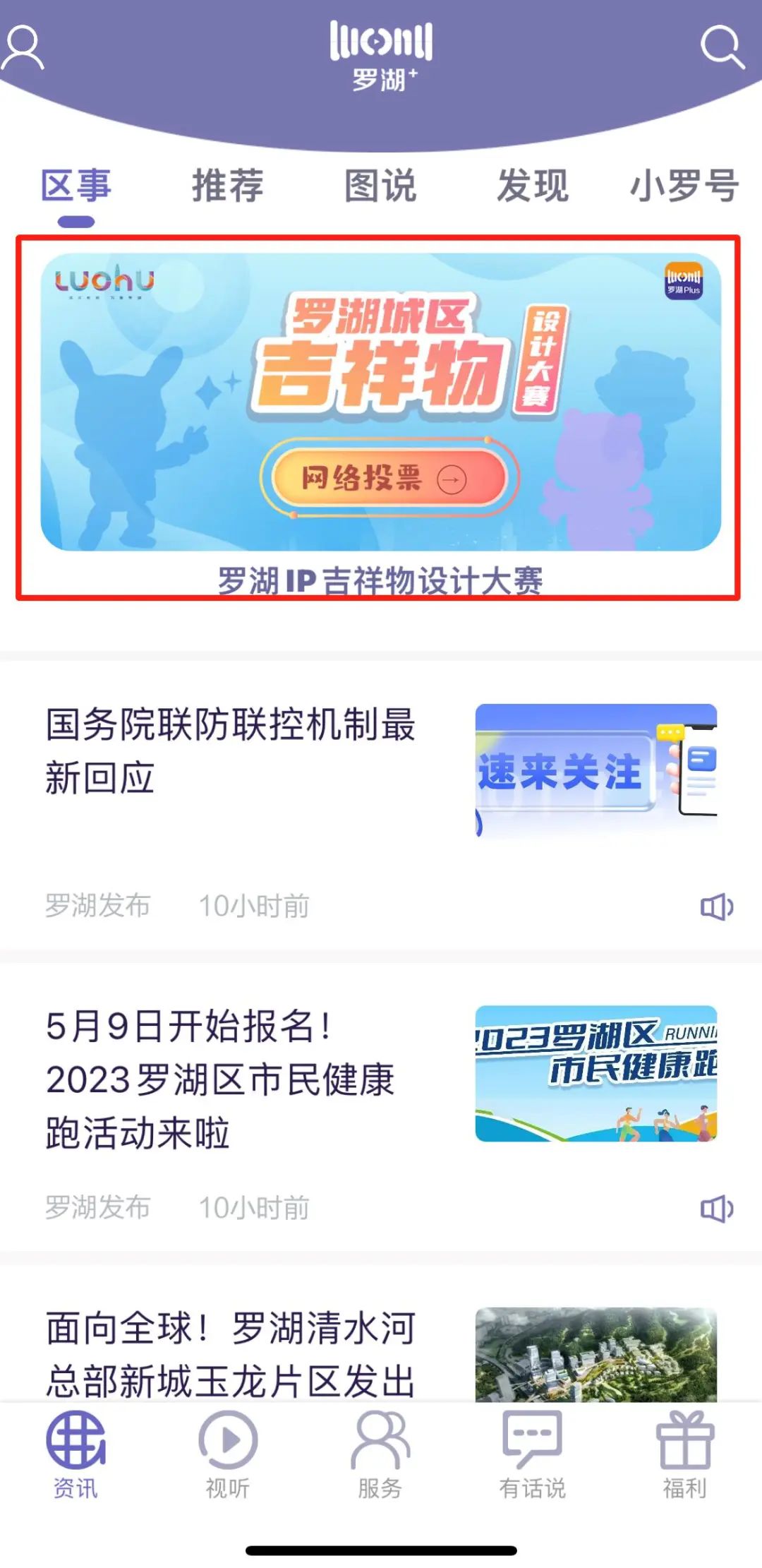762x1568 pixels.
Task: Switch to the 图说 tab
Action: tap(381, 186)
